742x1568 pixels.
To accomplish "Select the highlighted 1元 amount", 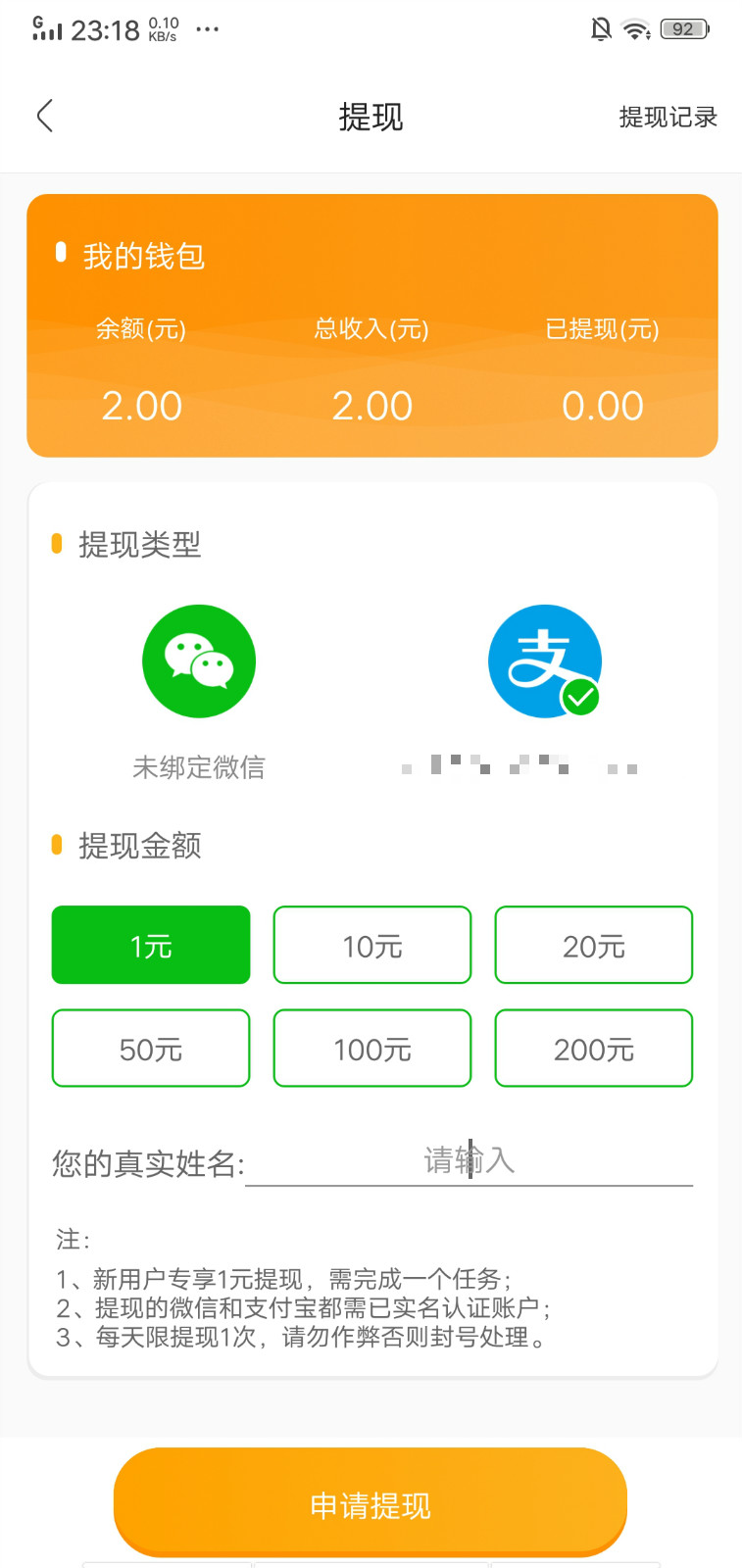I will coord(150,945).
